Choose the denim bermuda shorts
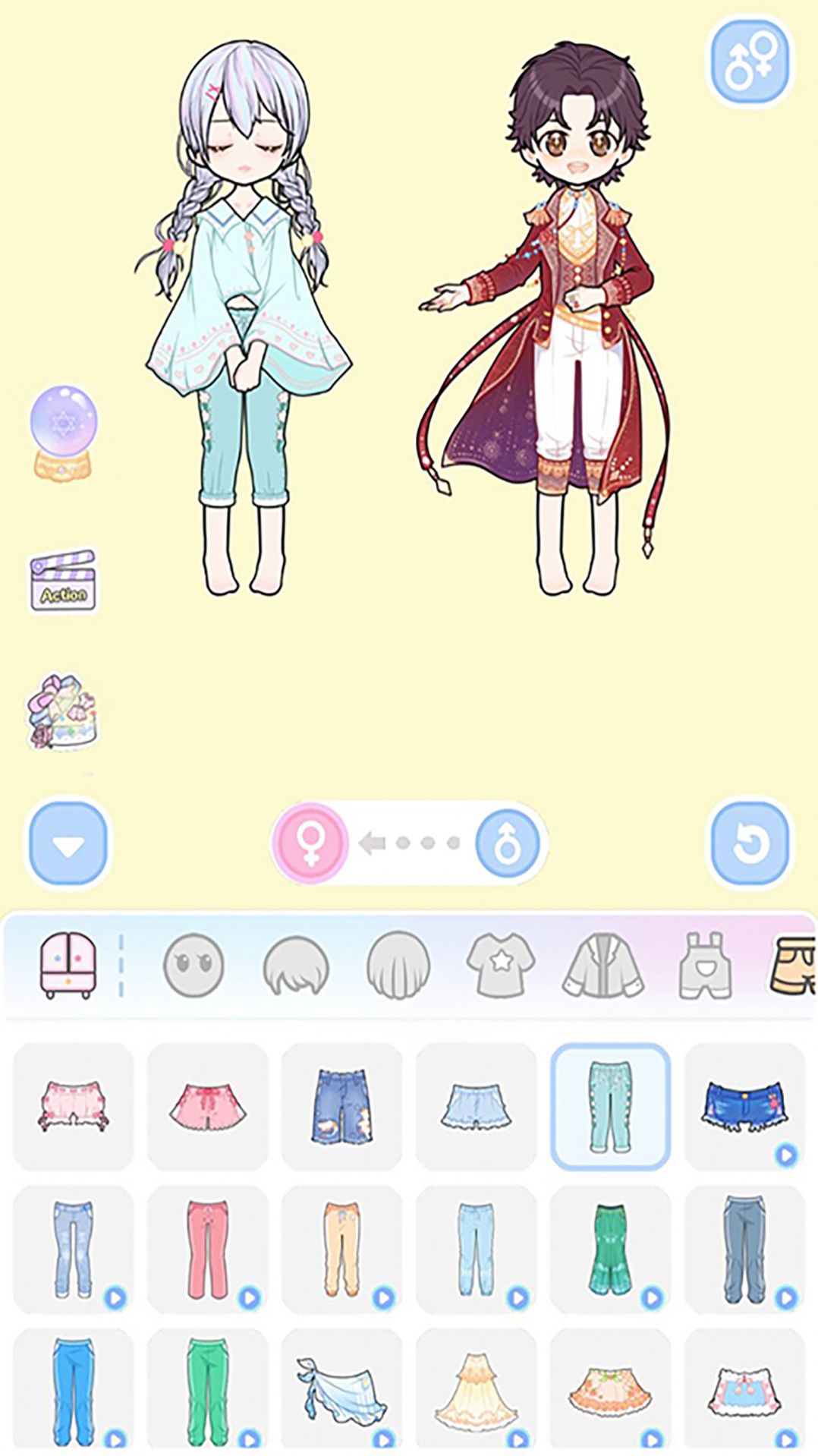The image size is (818, 1456). [341, 1106]
